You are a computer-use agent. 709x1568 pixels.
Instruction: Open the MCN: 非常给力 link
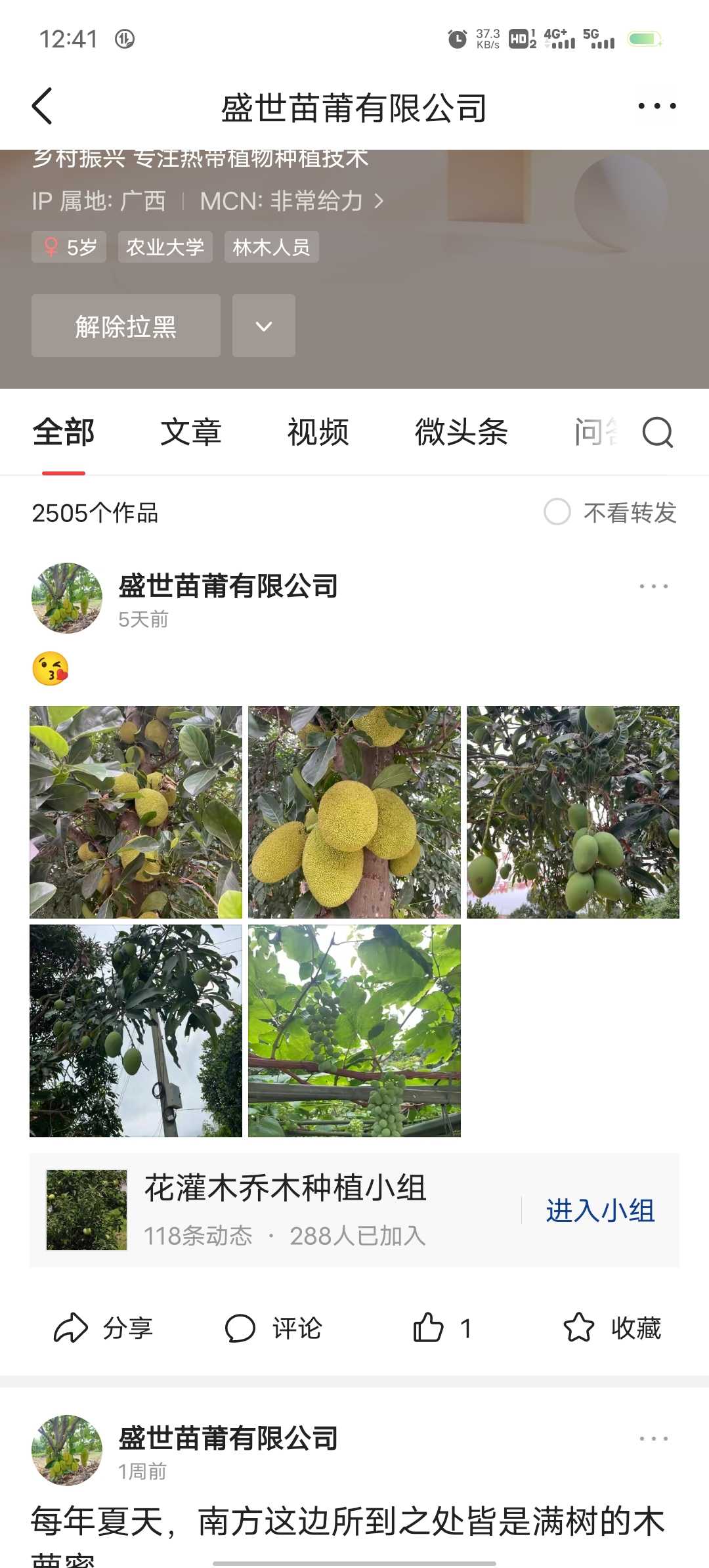click(291, 201)
